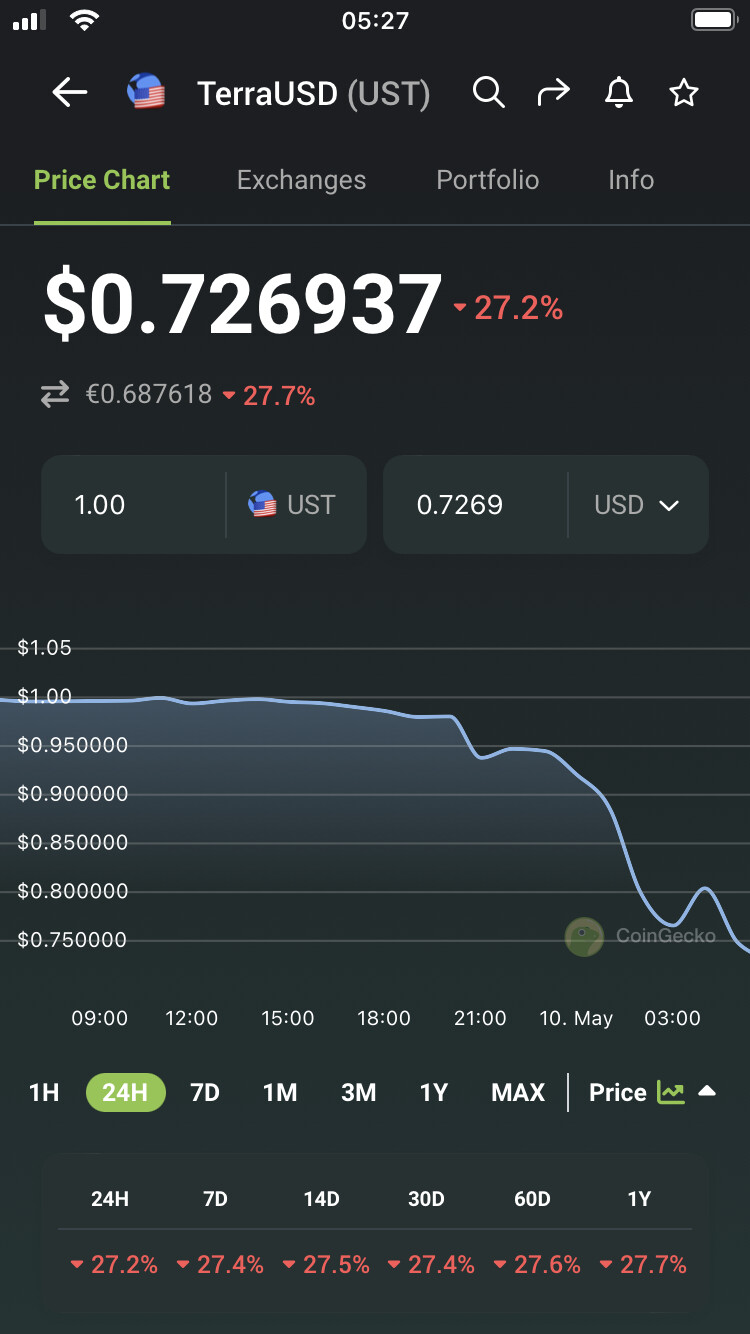Select the 24H chart range
750x1334 pixels.
(125, 1092)
